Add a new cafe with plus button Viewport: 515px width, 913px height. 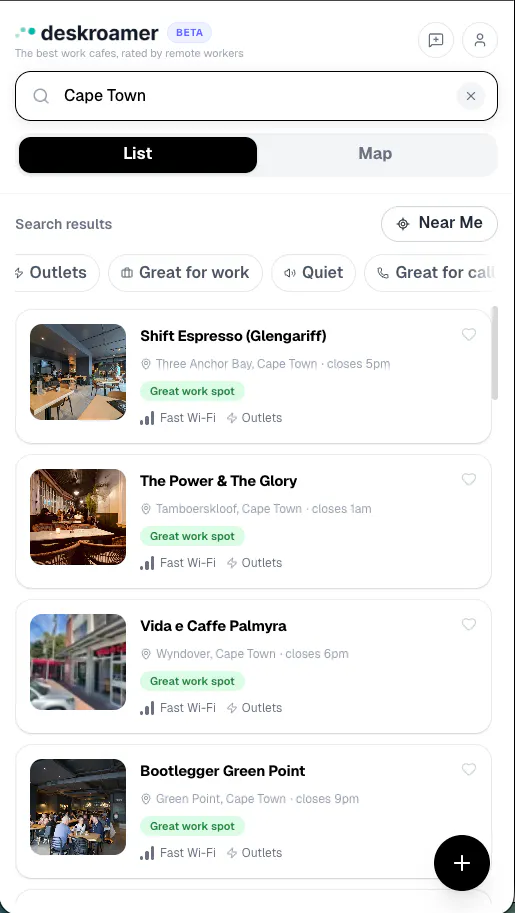coord(462,863)
